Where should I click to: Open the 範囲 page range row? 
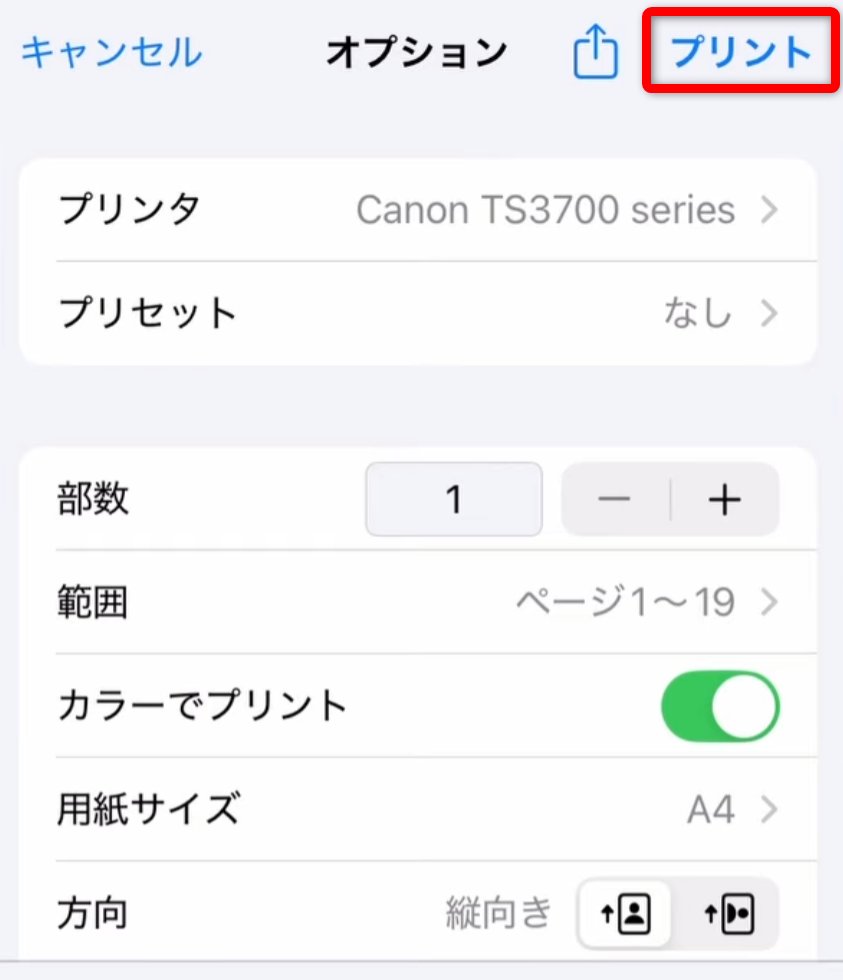(418, 602)
